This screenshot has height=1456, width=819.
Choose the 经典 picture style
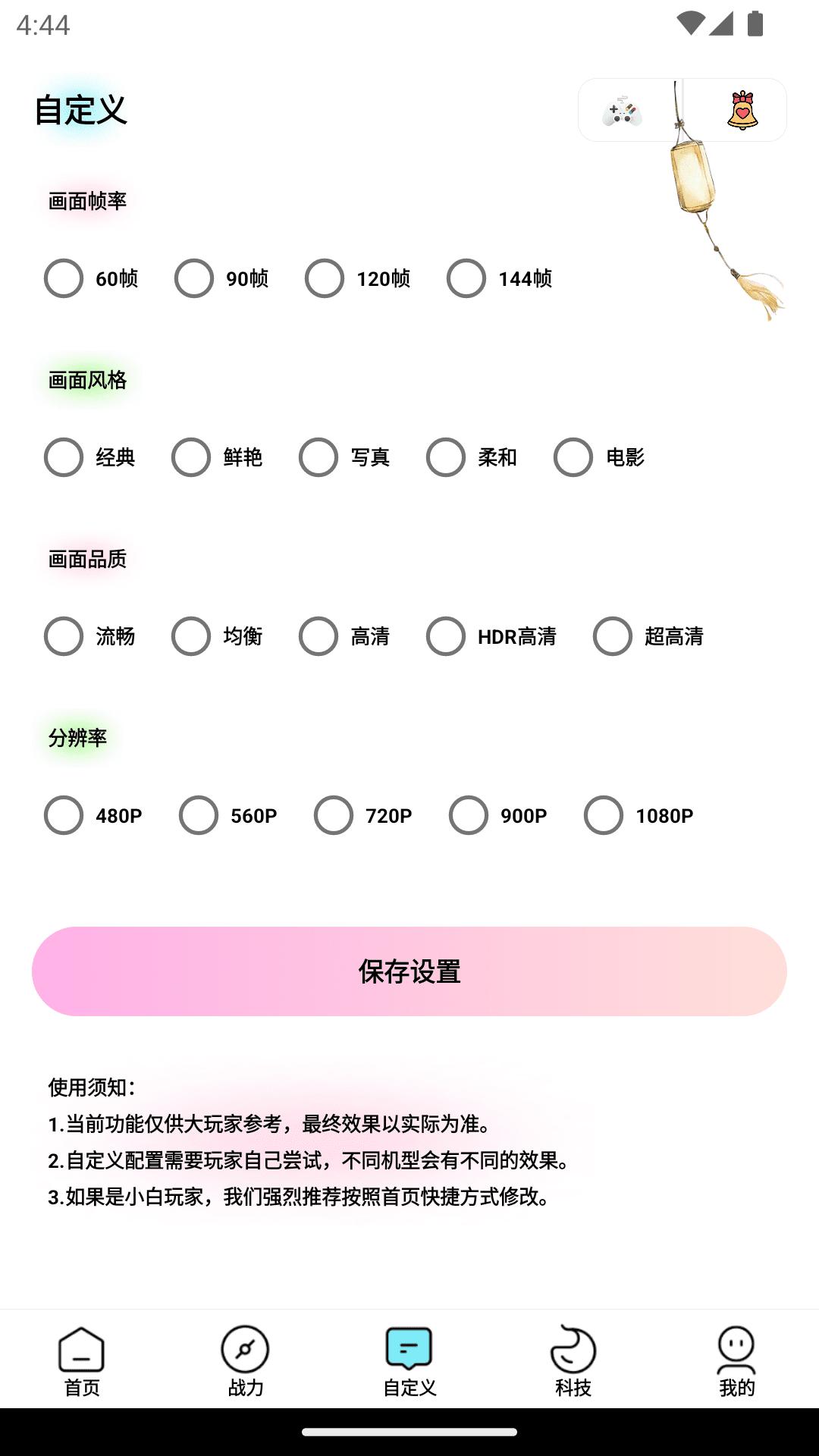click(x=64, y=458)
